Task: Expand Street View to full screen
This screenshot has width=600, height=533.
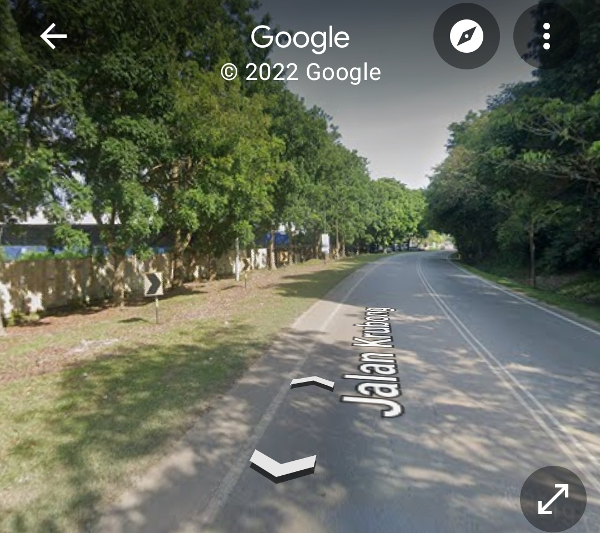Action: [553, 498]
